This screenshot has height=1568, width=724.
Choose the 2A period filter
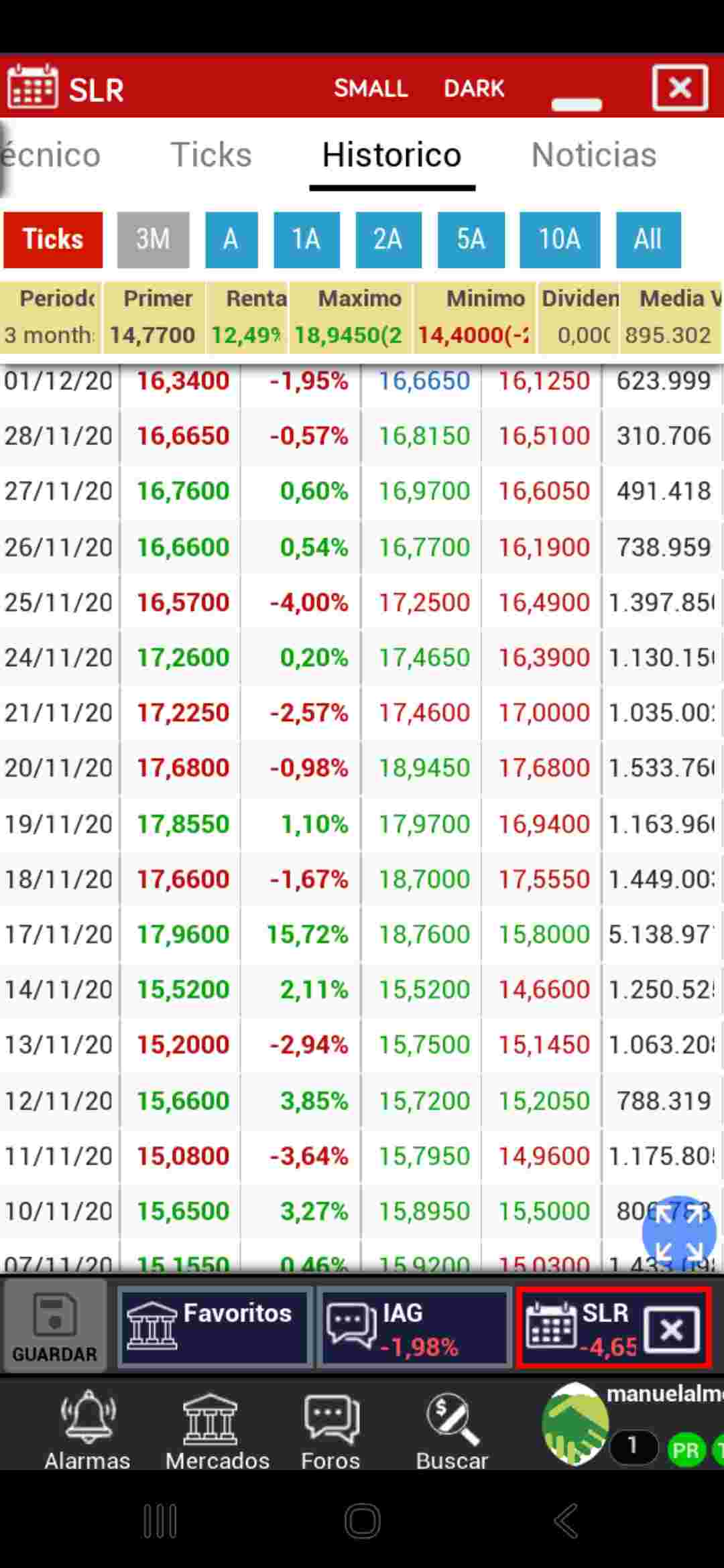[x=388, y=239]
